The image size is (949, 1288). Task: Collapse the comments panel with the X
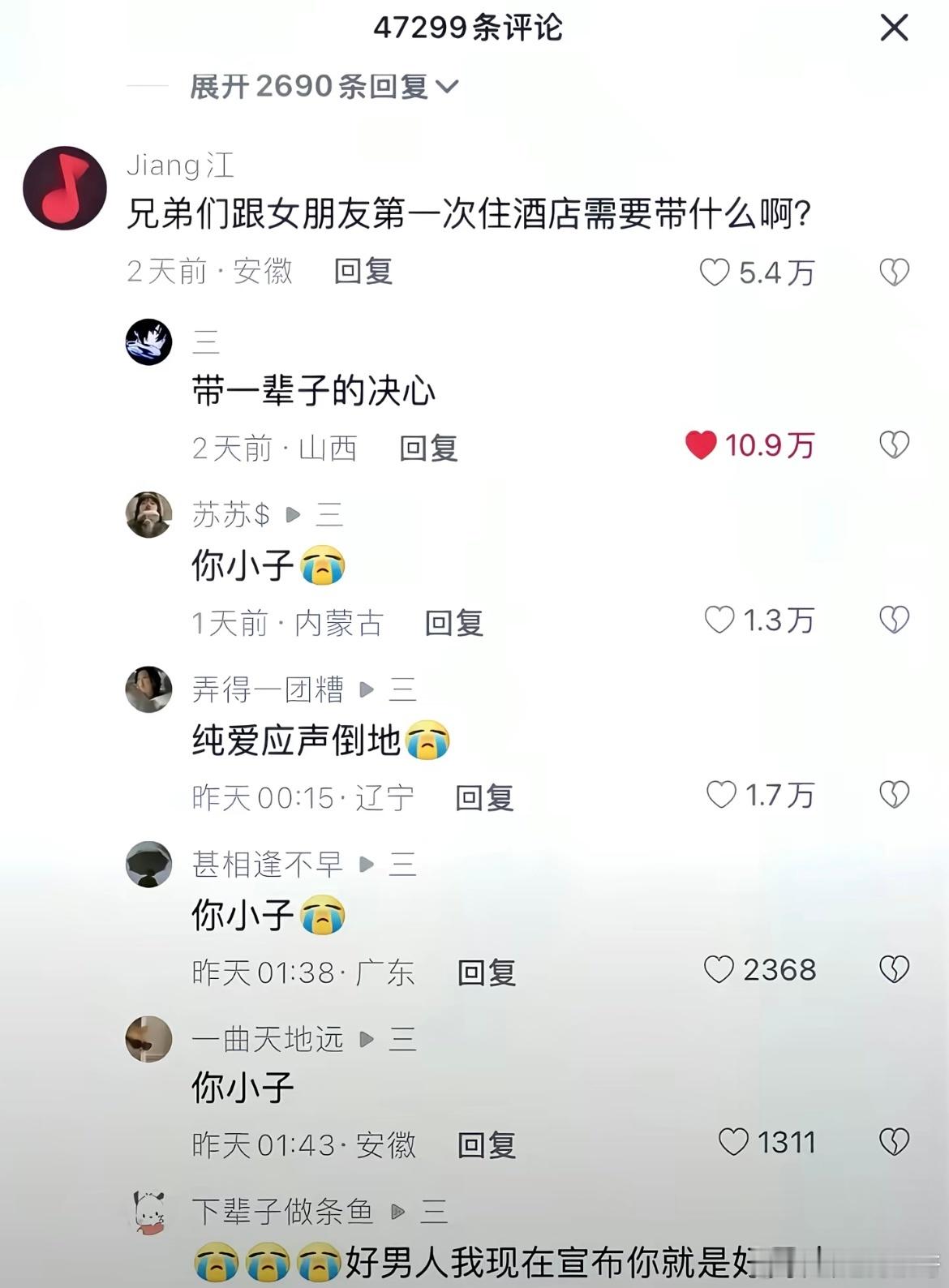[x=893, y=28]
